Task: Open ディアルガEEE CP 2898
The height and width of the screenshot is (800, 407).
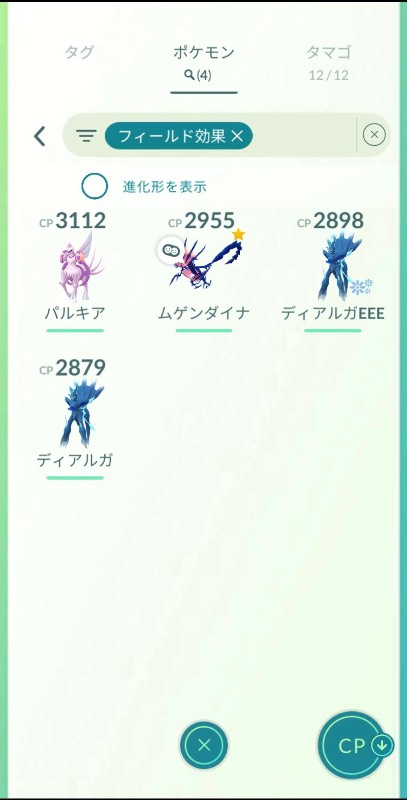Action: pyautogui.click(x=333, y=271)
